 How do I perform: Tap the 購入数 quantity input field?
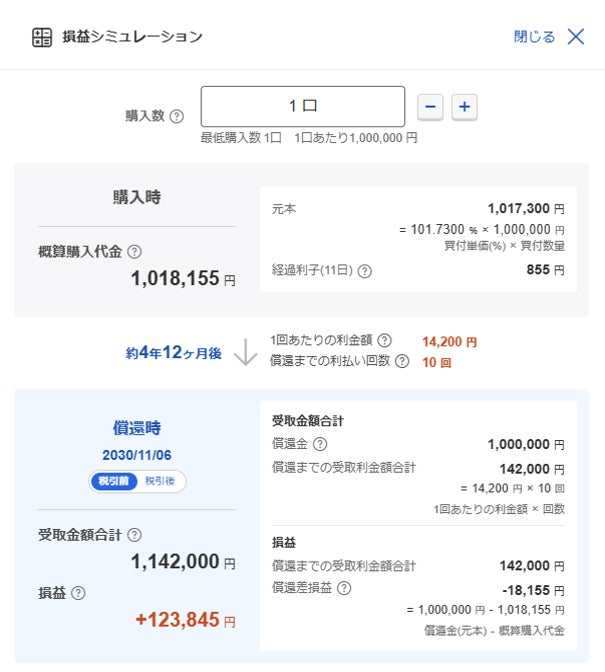pyautogui.click(x=302, y=106)
